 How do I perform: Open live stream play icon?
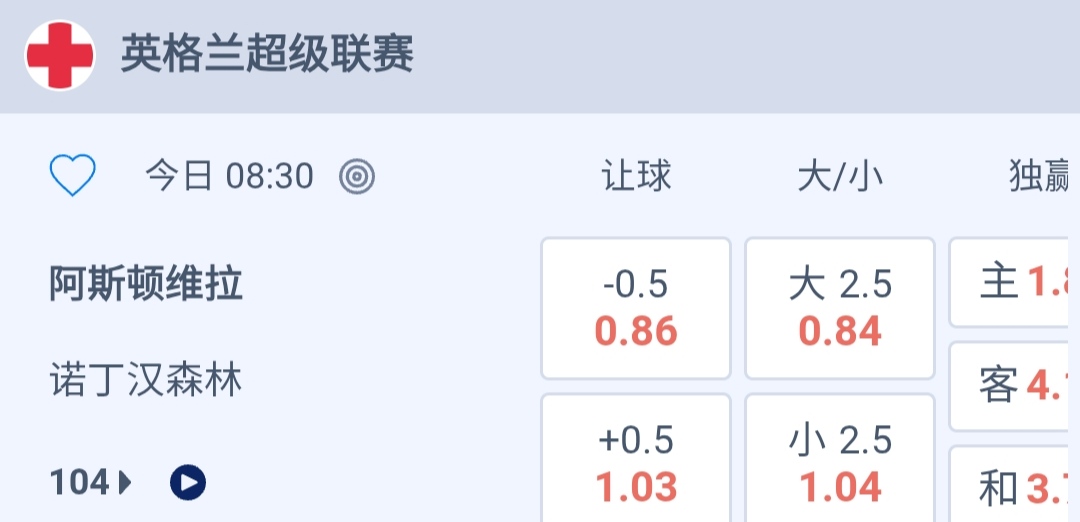pyautogui.click(x=188, y=483)
